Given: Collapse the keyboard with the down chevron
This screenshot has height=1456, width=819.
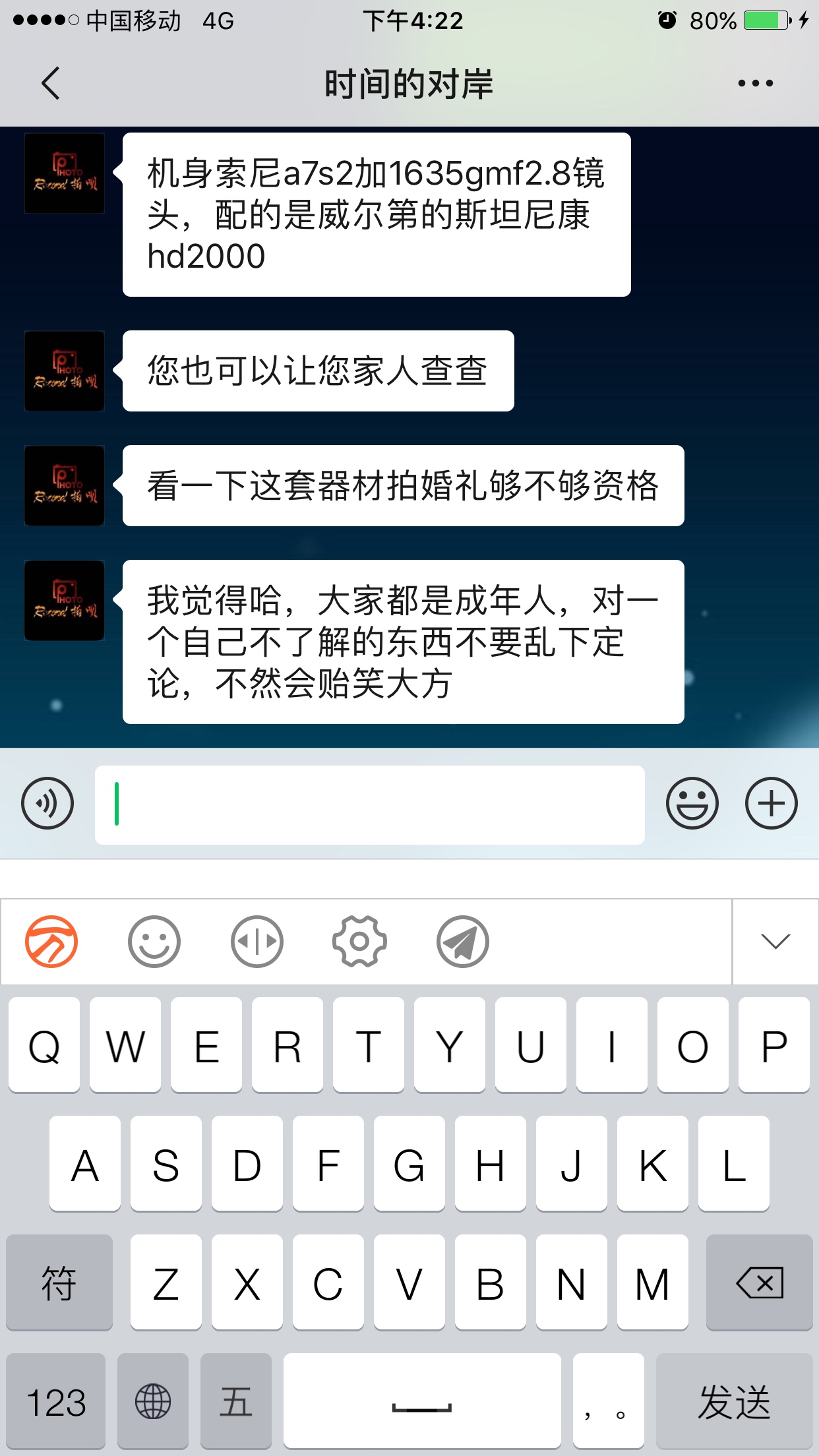Looking at the screenshot, I should pyautogui.click(x=775, y=942).
